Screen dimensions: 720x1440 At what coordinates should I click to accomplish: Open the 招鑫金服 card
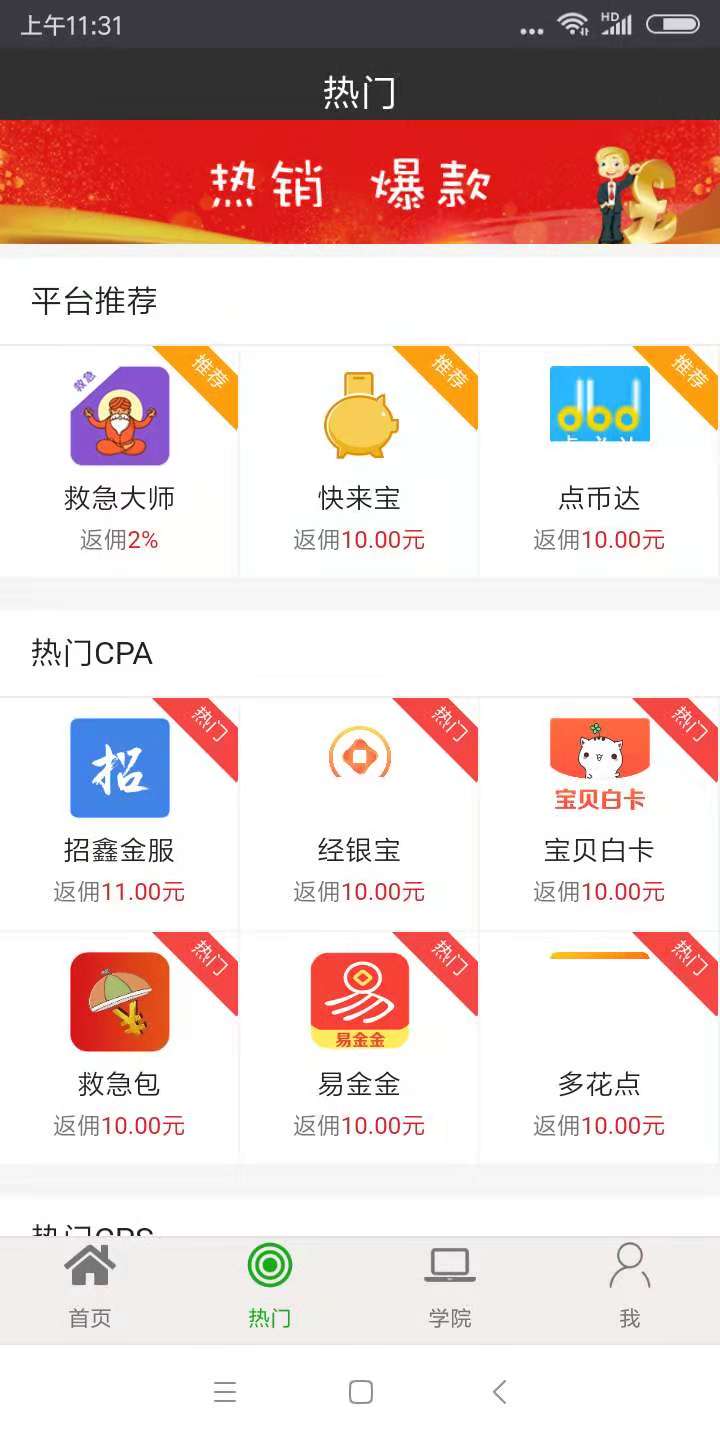(x=120, y=813)
